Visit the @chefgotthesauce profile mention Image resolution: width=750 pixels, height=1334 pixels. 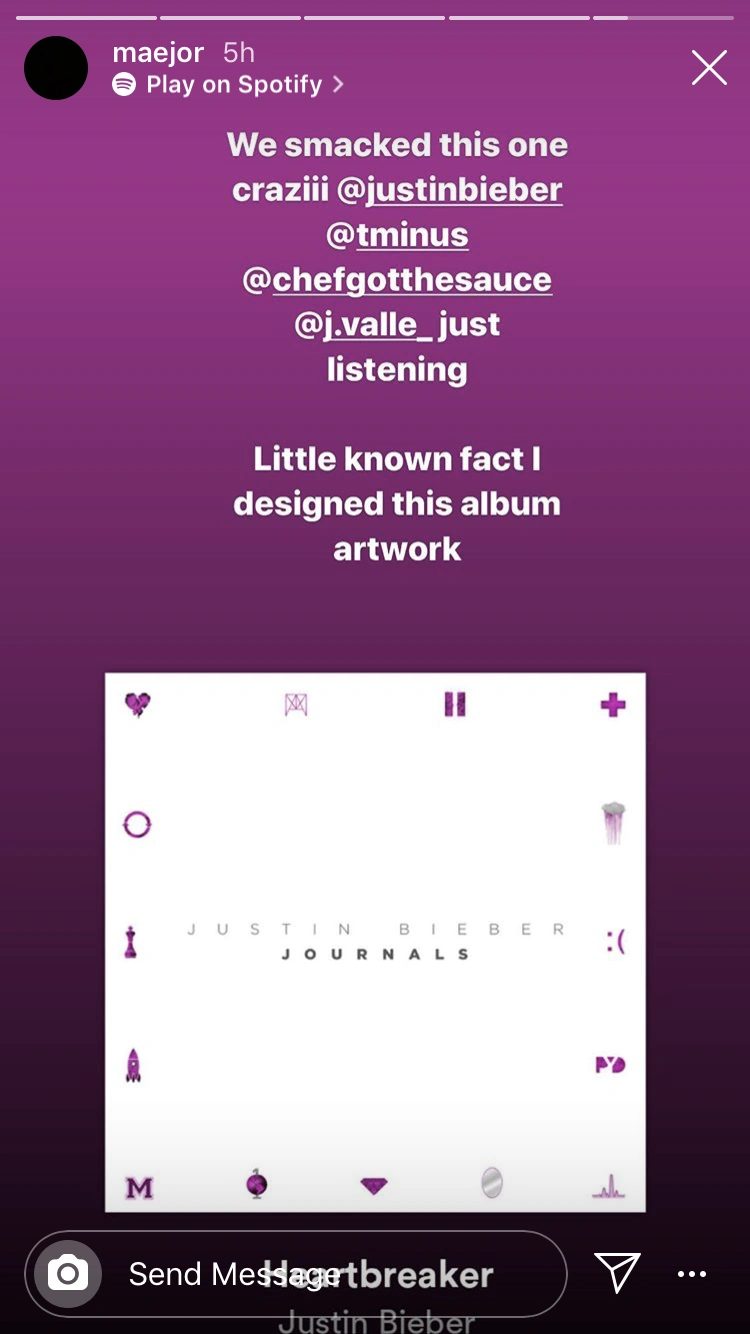pyautogui.click(x=398, y=279)
